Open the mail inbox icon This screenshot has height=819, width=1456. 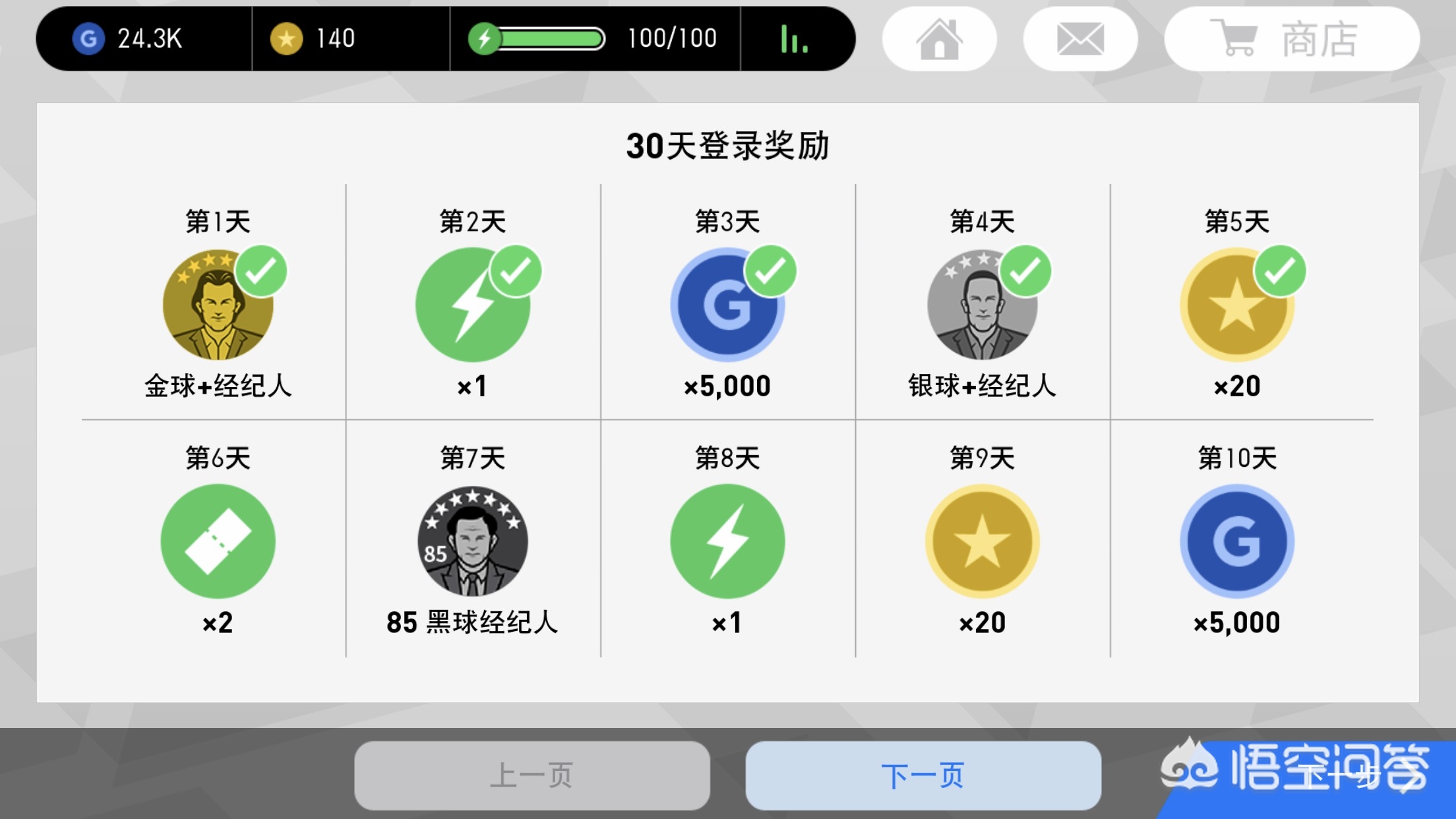pos(1080,39)
